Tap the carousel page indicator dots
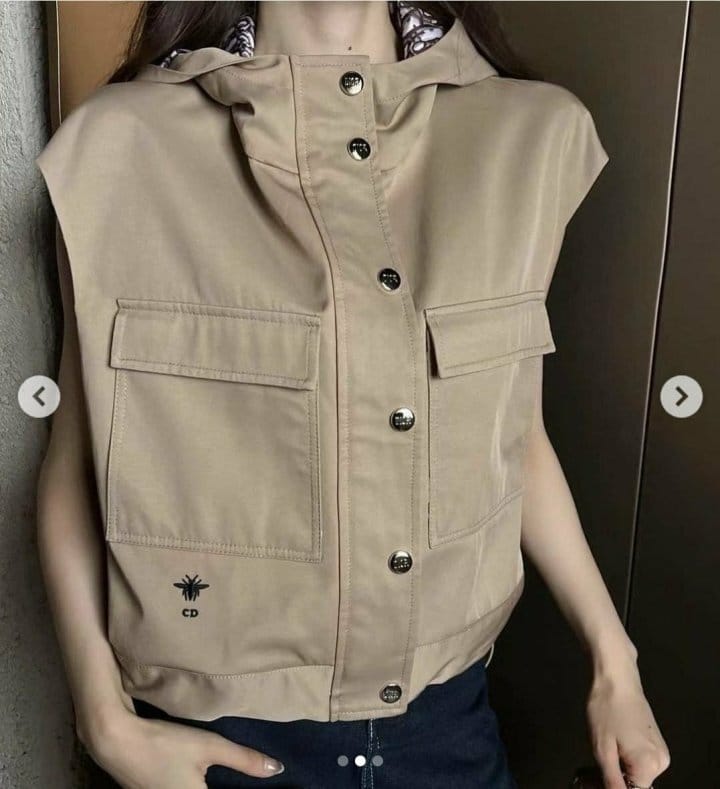 [x=360, y=761]
